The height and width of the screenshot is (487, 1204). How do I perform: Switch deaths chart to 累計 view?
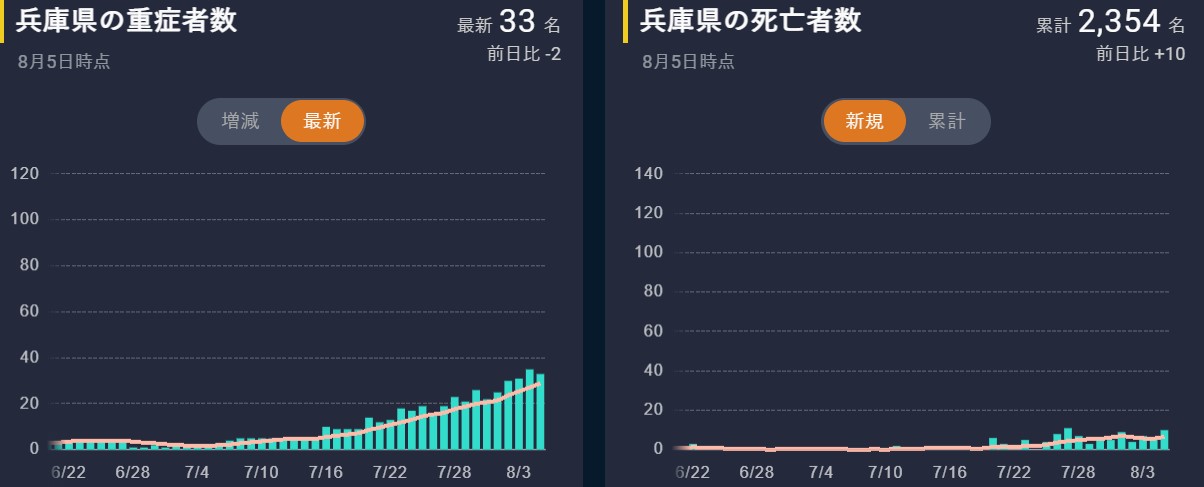946,121
